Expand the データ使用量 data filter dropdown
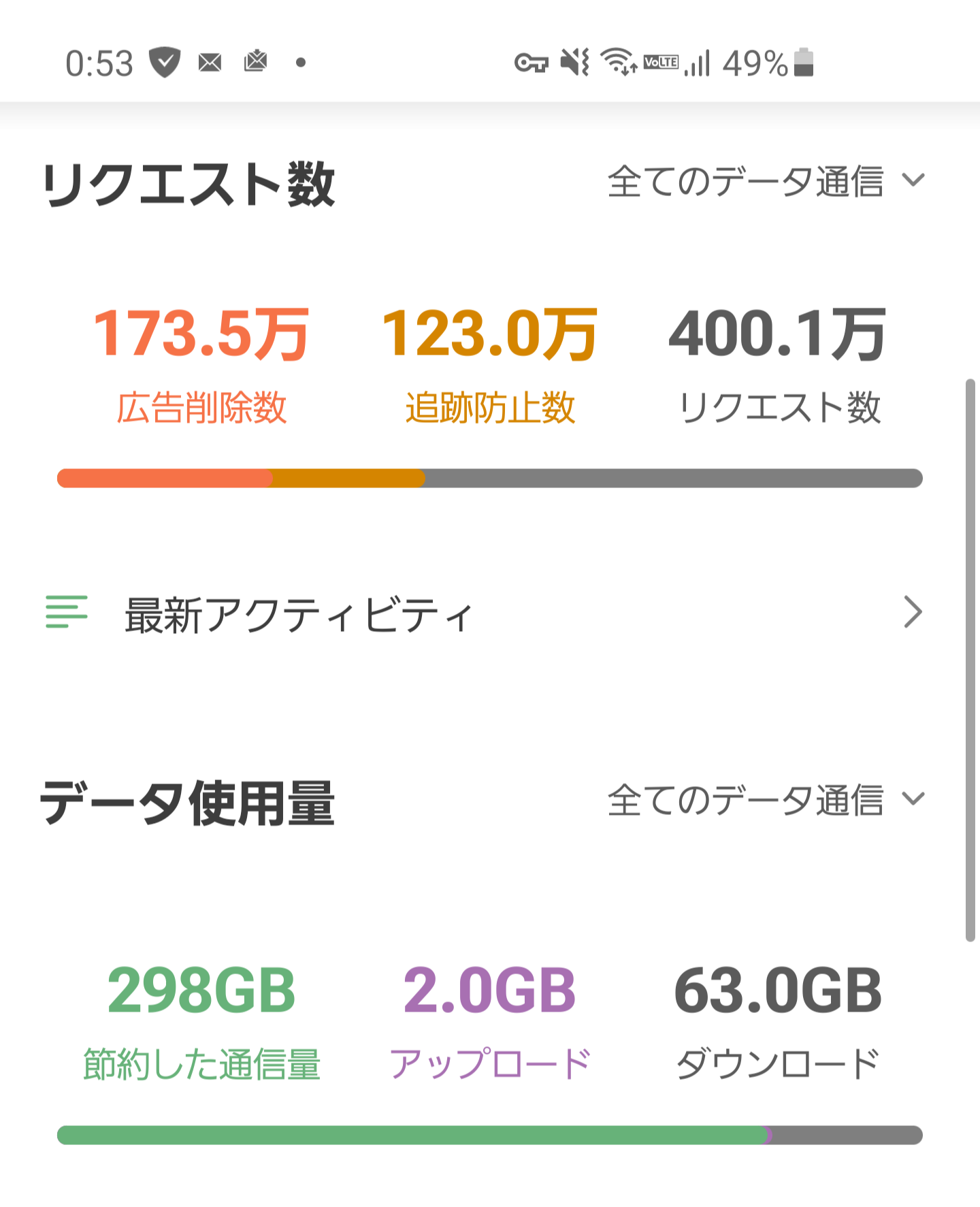 (766, 799)
